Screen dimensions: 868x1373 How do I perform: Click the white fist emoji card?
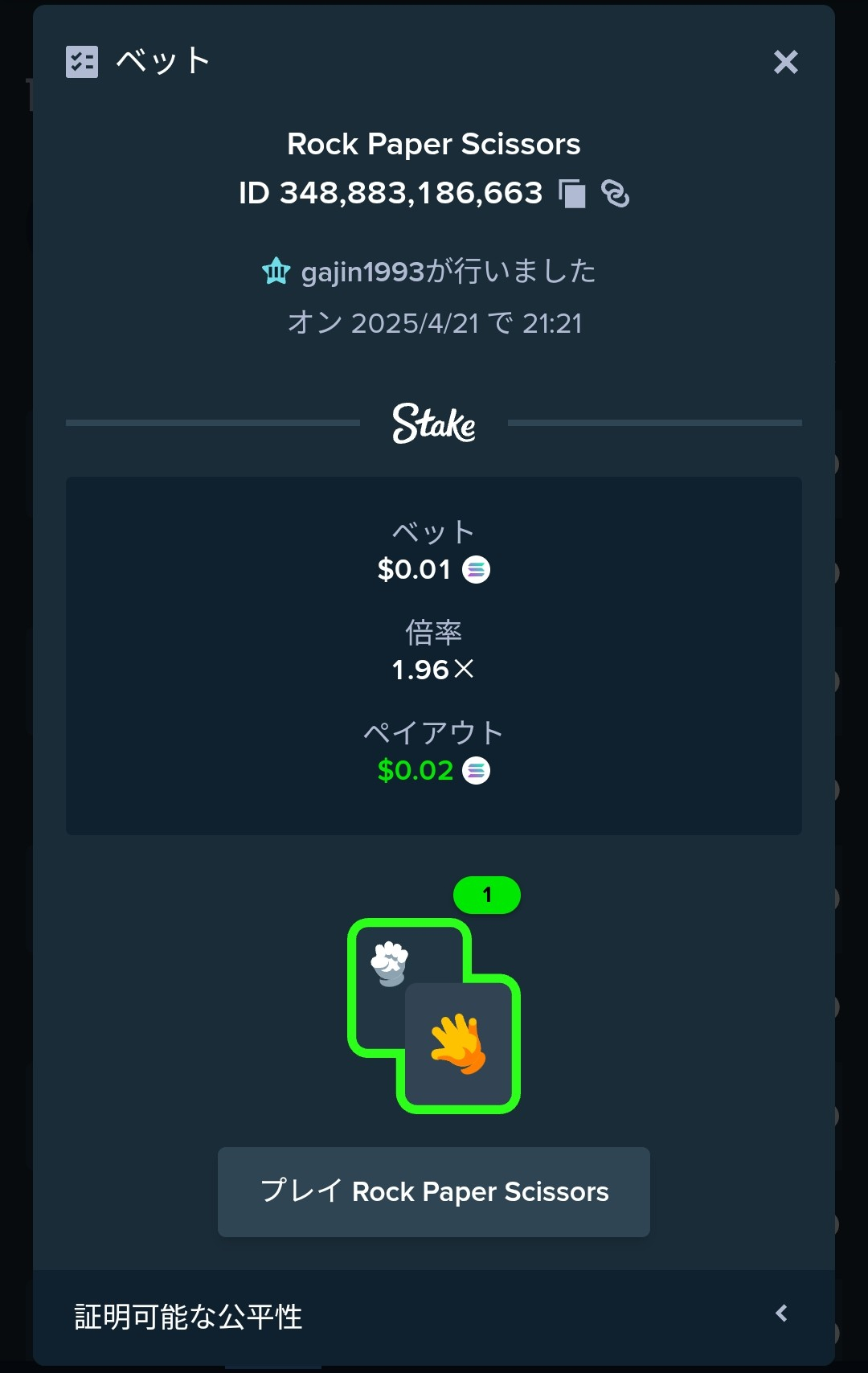tap(390, 962)
